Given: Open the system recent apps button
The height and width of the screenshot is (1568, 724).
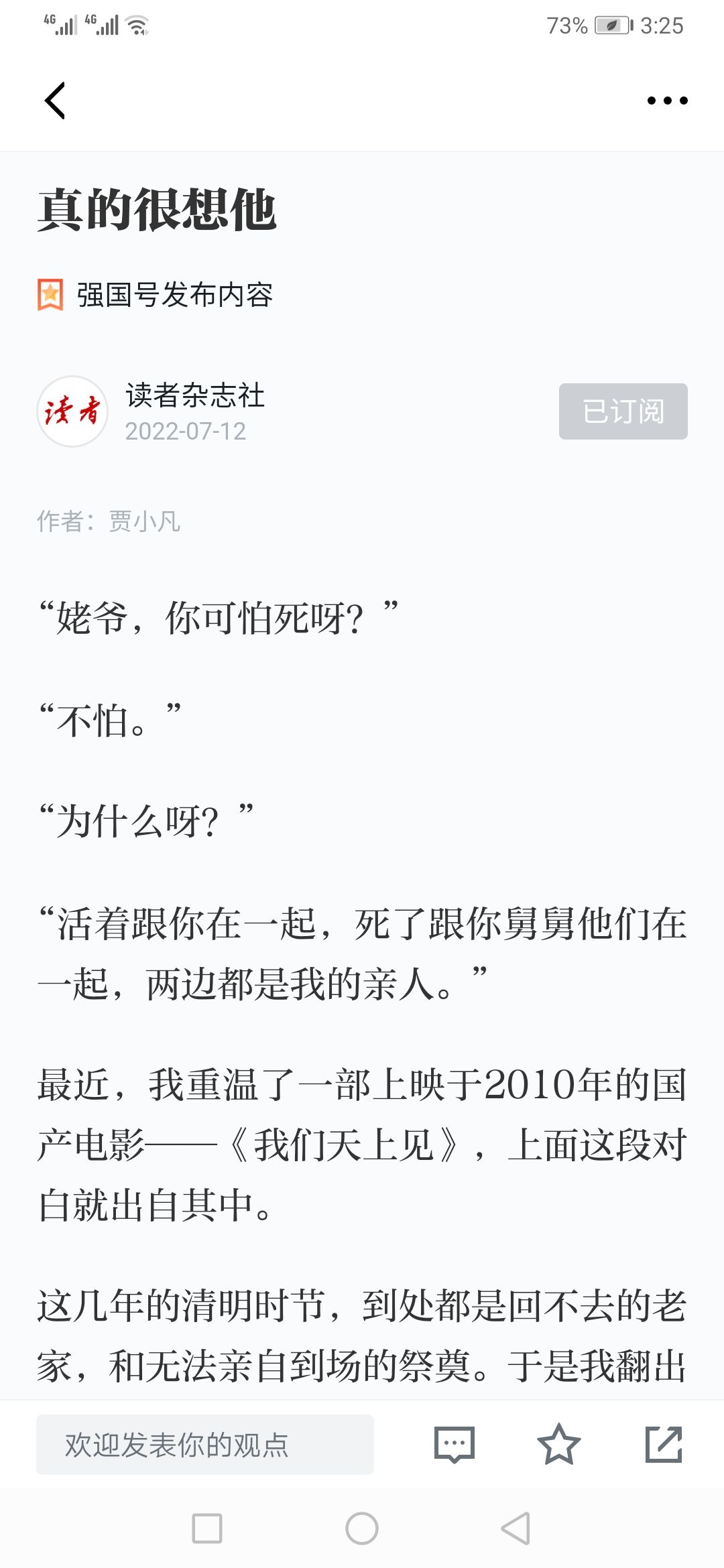Looking at the screenshot, I should pyautogui.click(x=207, y=1528).
